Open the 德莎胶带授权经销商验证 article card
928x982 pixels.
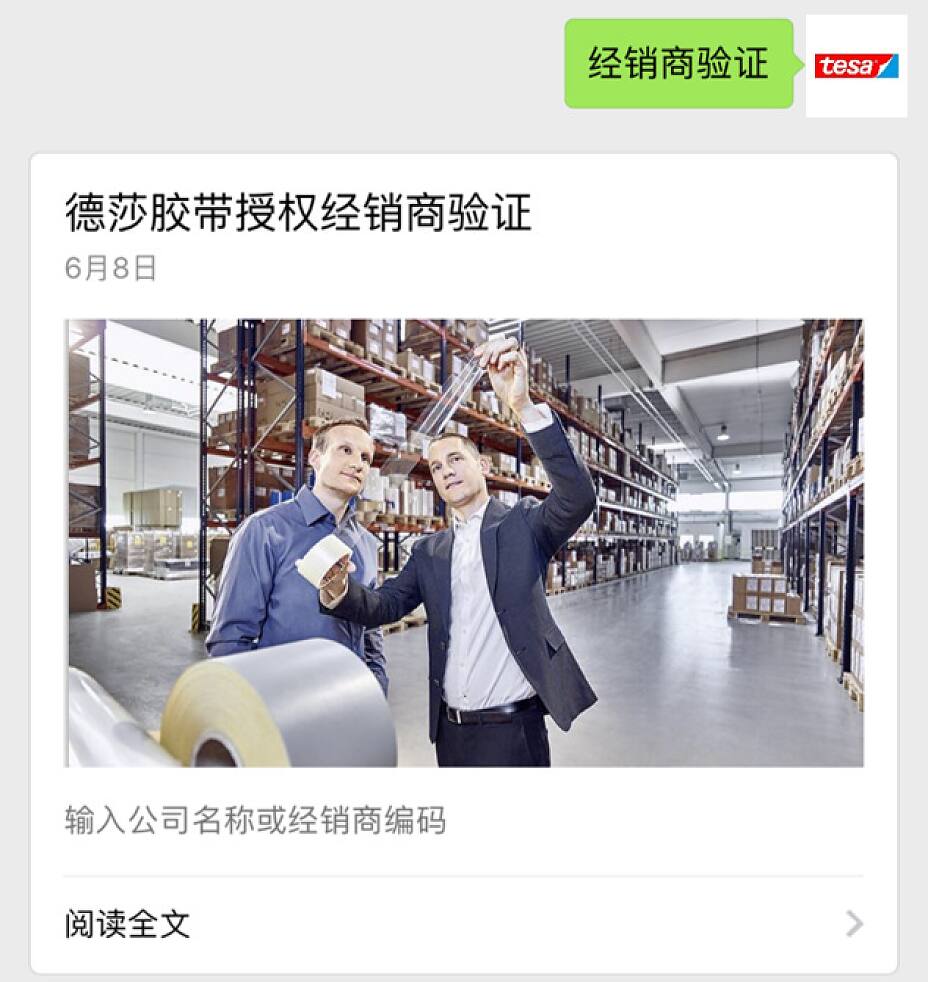point(464,540)
